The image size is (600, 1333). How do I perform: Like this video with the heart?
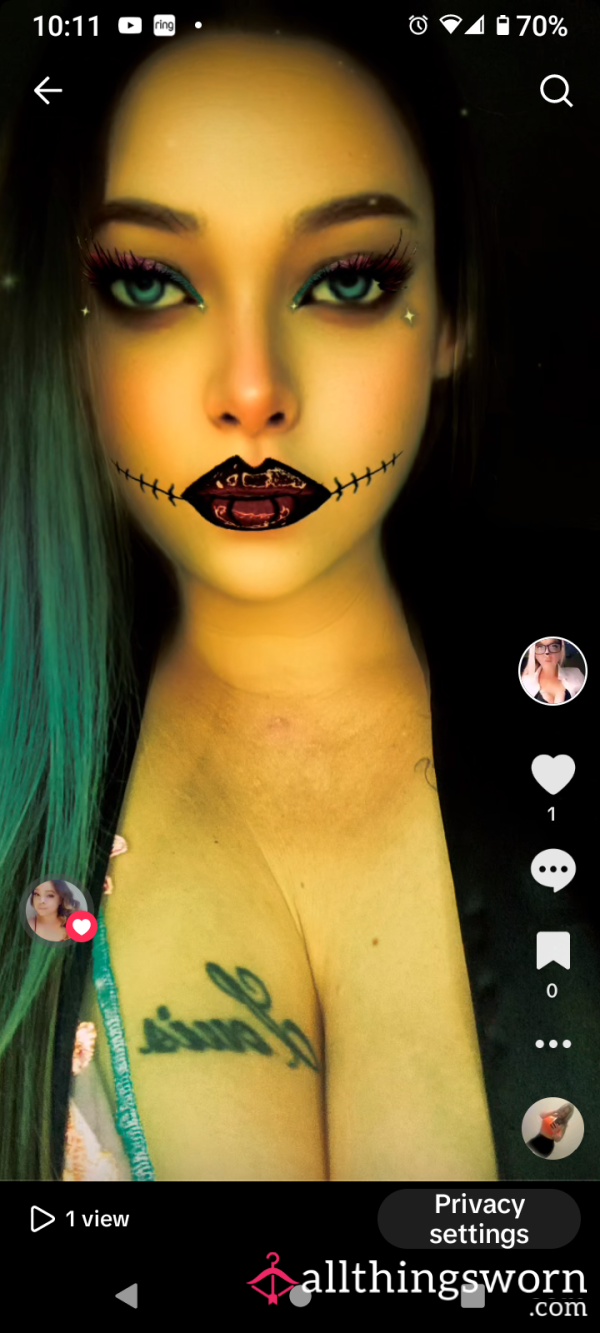click(x=553, y=775)
